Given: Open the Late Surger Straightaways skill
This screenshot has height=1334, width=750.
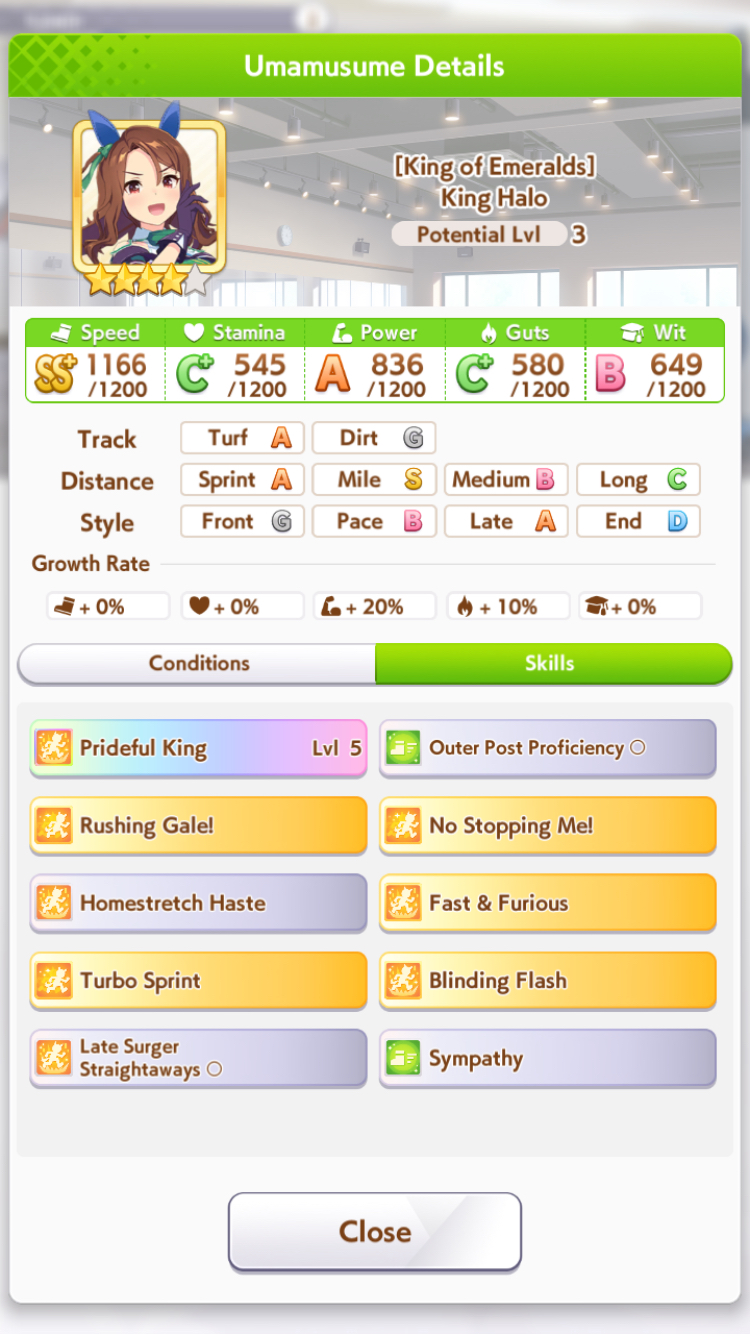Looking at the screenshot, I should point(198,1058).
